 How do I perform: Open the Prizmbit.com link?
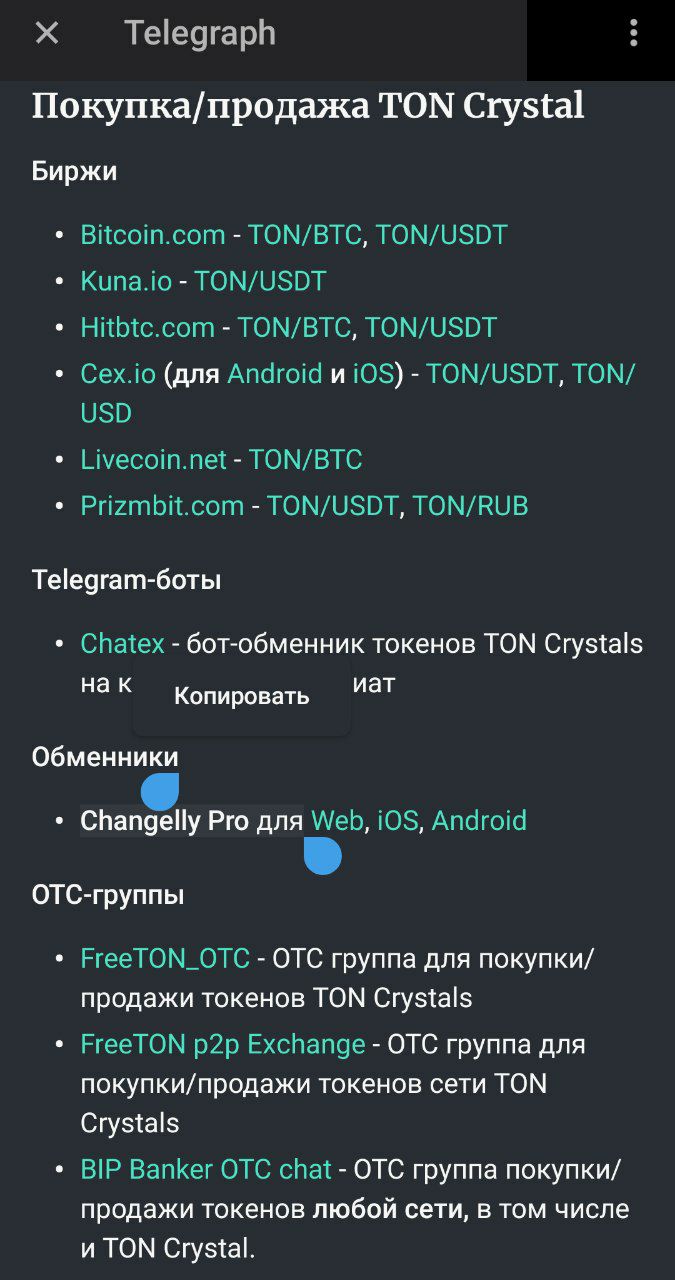click(162, 506)
